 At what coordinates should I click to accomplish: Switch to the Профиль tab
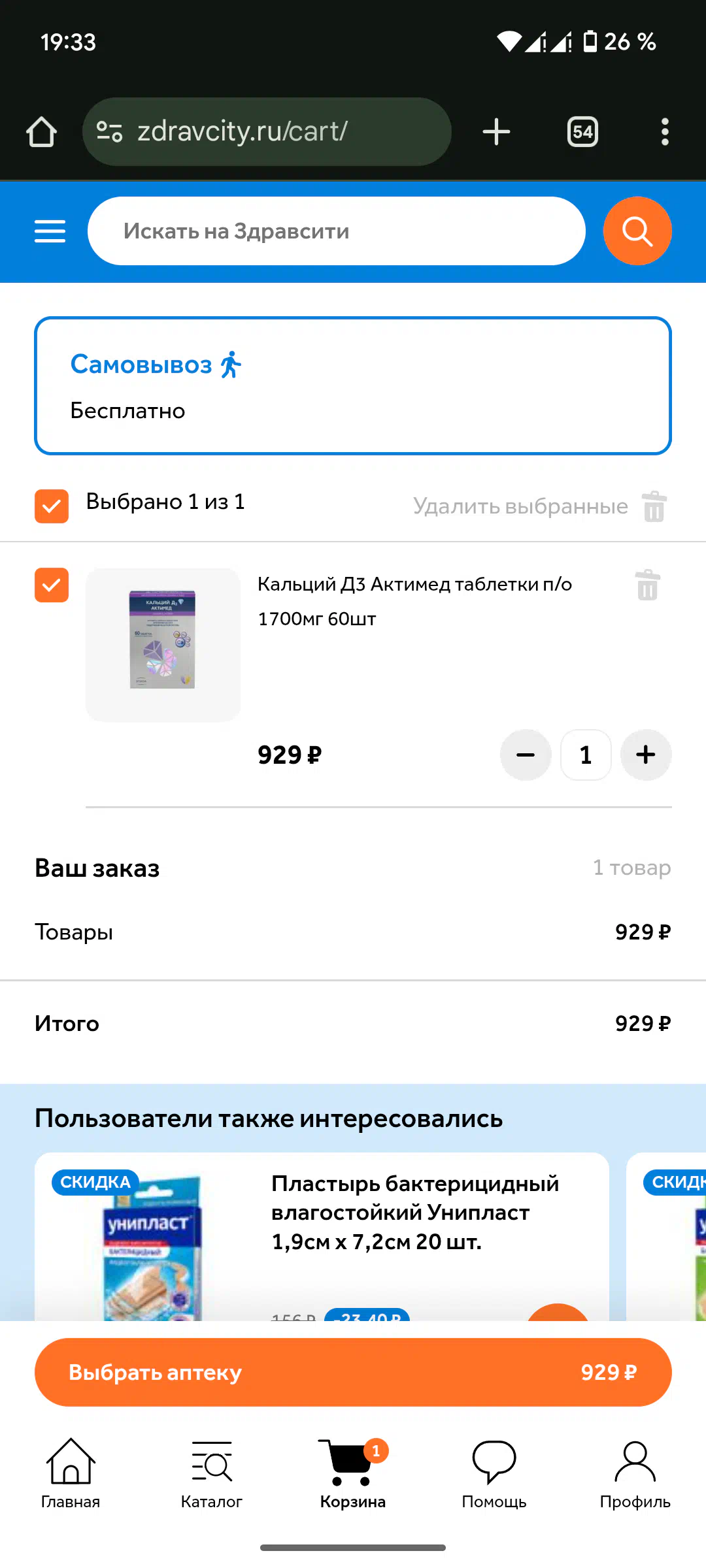click(x=635, y=1474)
